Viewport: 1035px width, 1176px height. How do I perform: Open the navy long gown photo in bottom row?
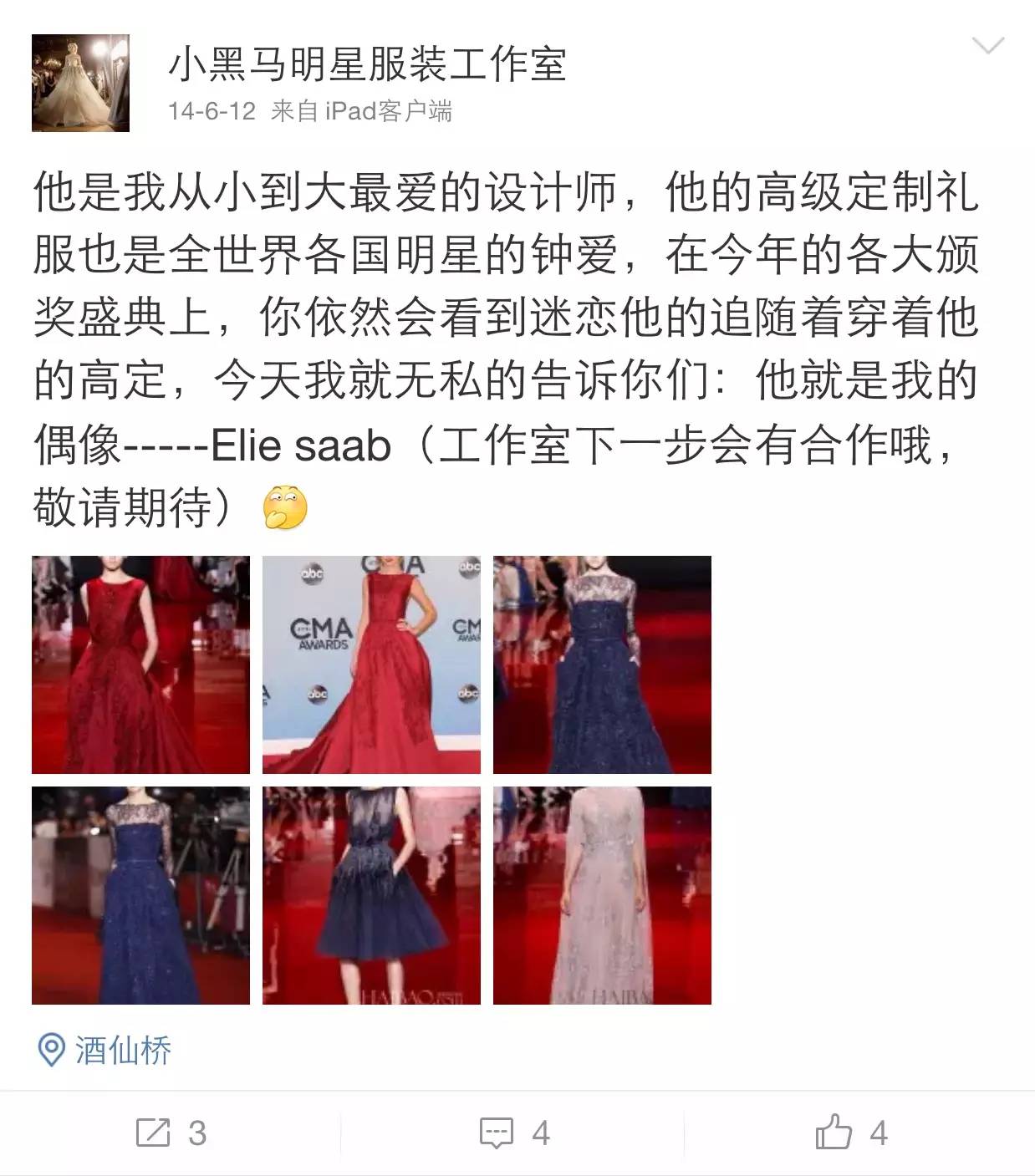coord(140,895)
